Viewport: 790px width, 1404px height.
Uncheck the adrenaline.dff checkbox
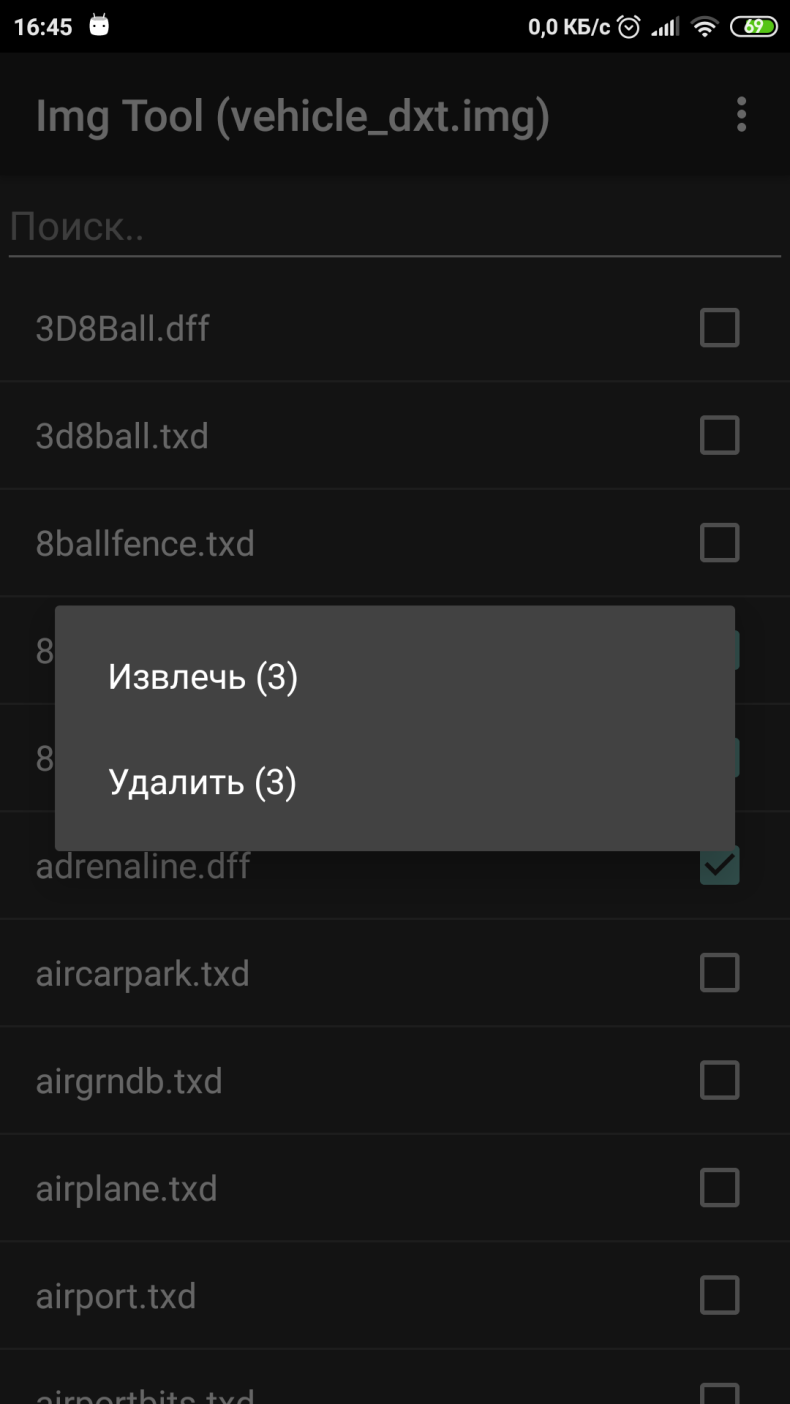click(719, 865)
